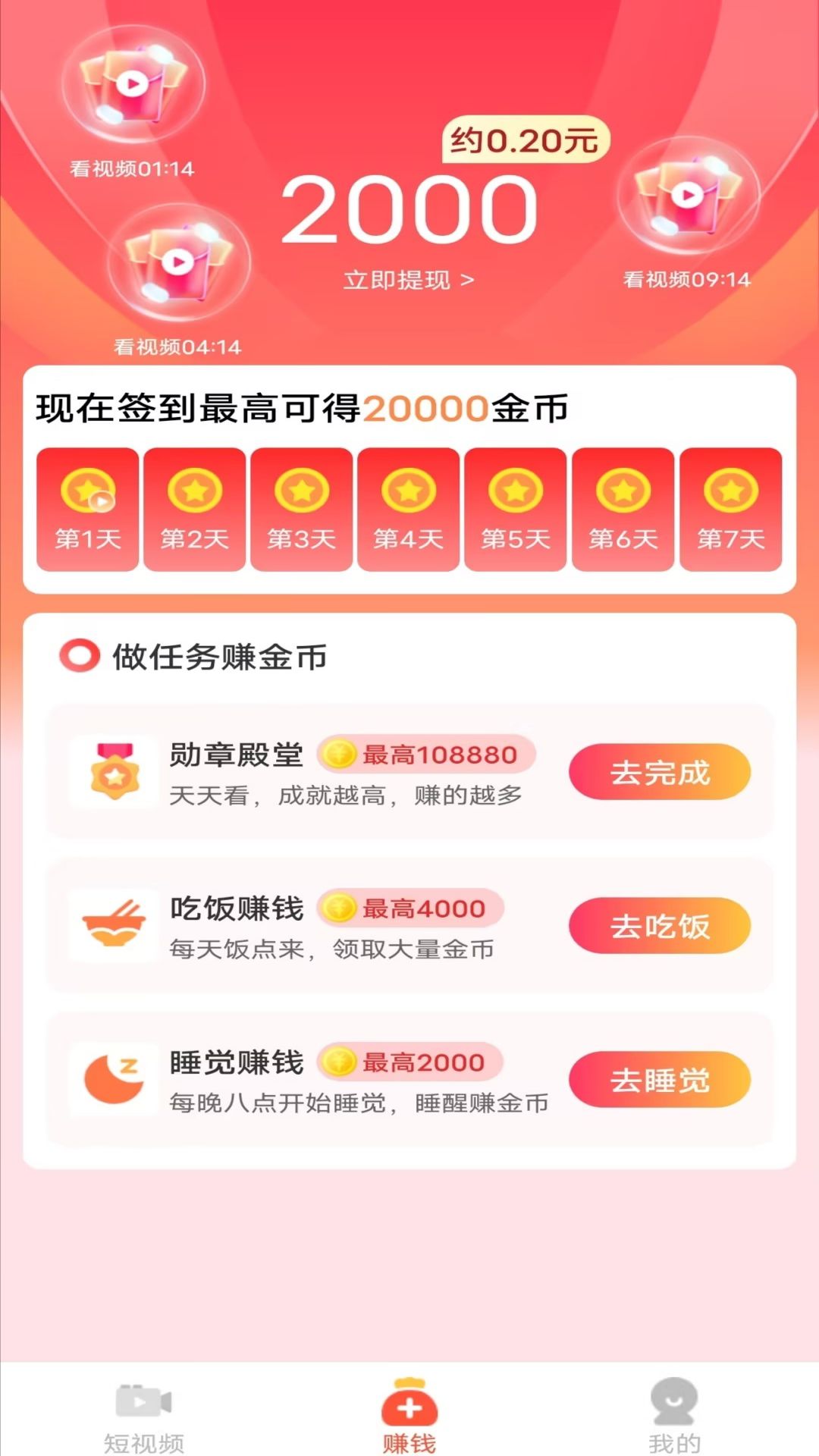Select the 第5天 sign-in tile
The height and width of the screenshot is (1456, 819).
tap(516, 509)
